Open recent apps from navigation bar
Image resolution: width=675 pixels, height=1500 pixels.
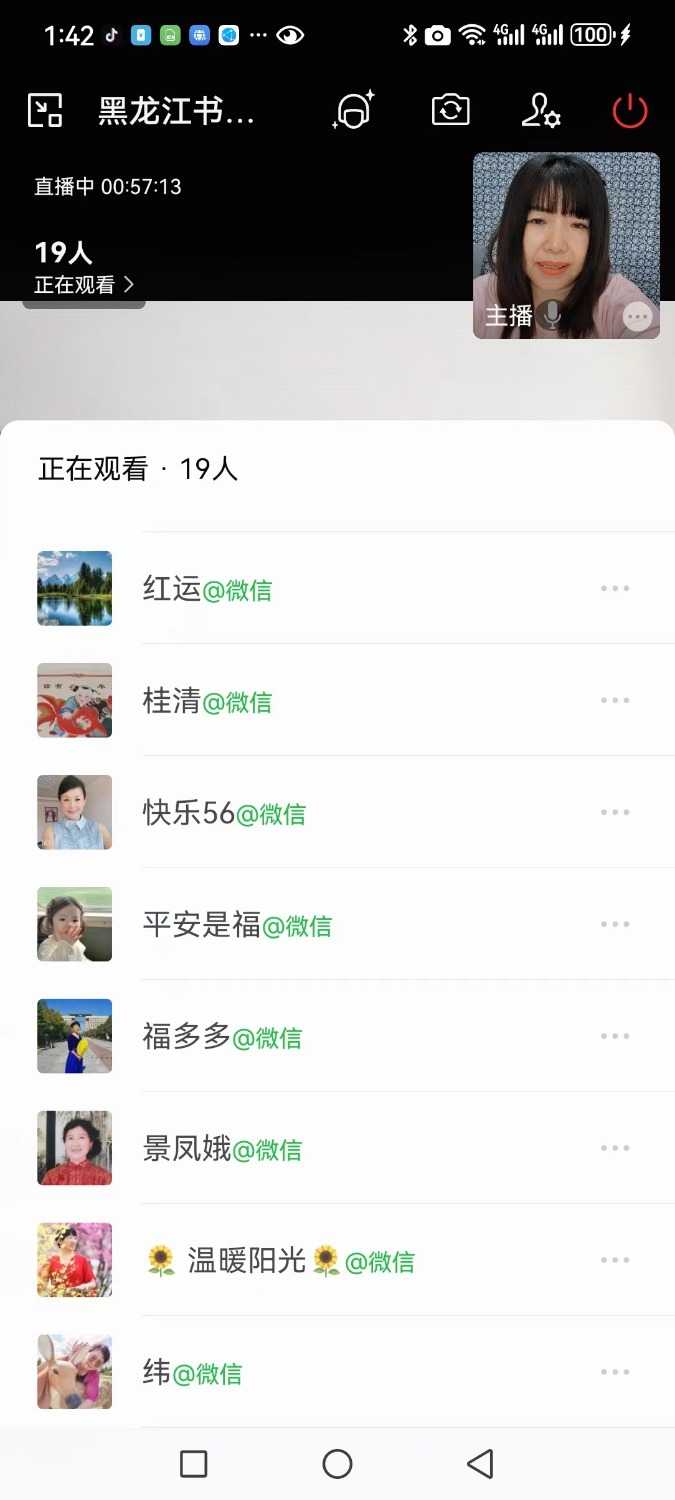click(193, 1464)
